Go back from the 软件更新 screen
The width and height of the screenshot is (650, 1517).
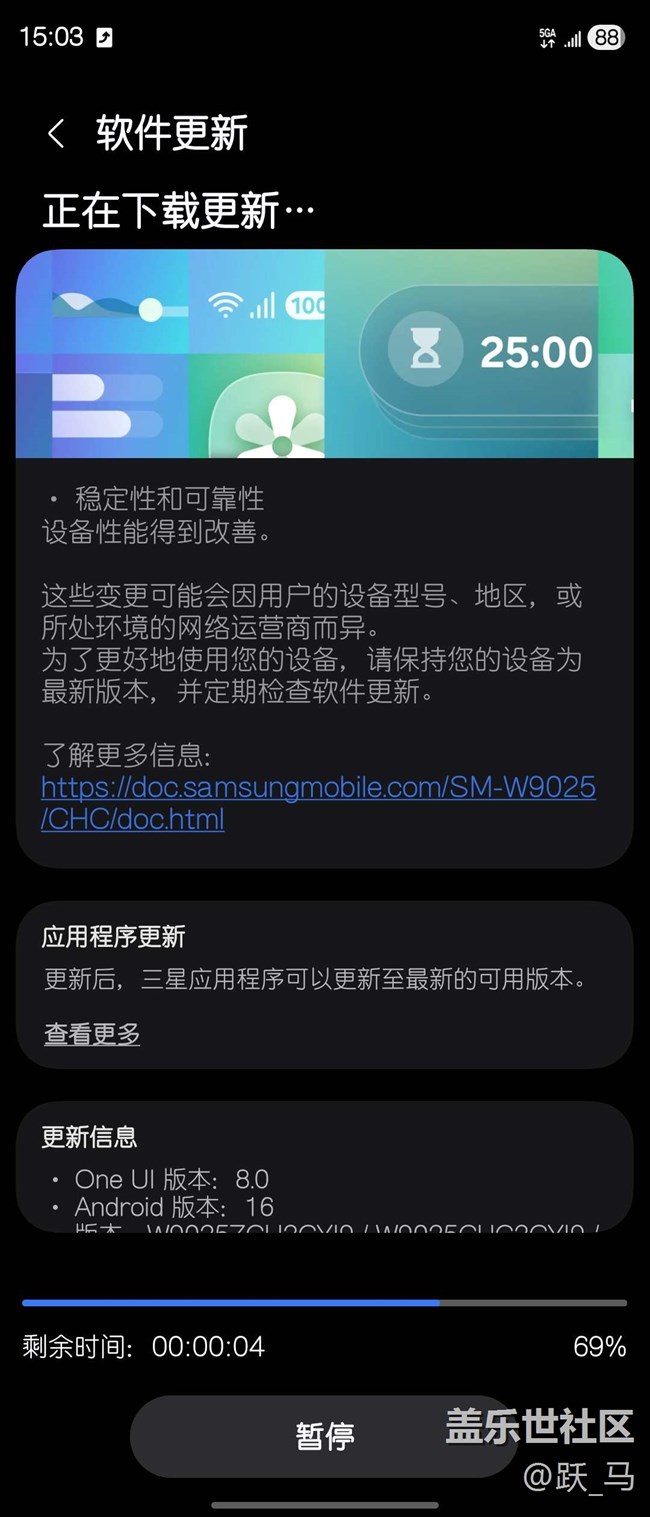[56, 134]
